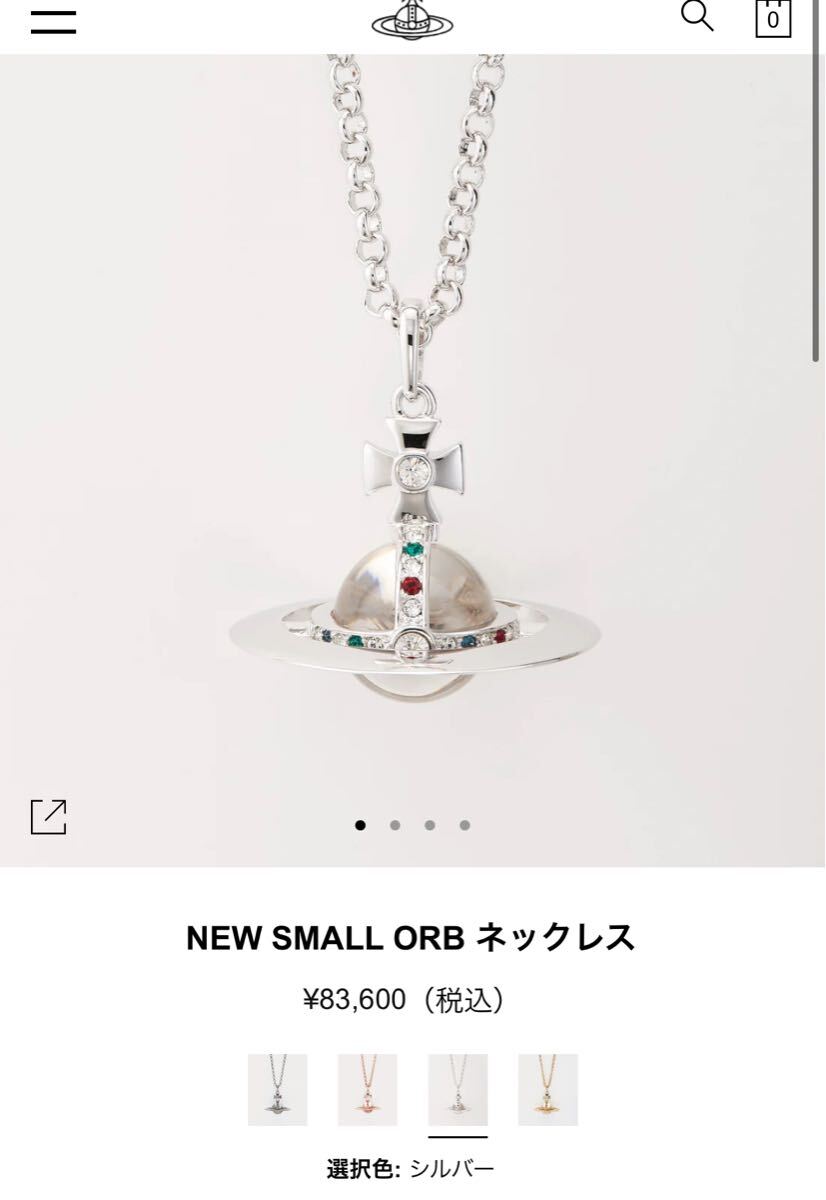Pick the gold color variant
Screen dimensions: 826x1200
(x=547, y=1089)
